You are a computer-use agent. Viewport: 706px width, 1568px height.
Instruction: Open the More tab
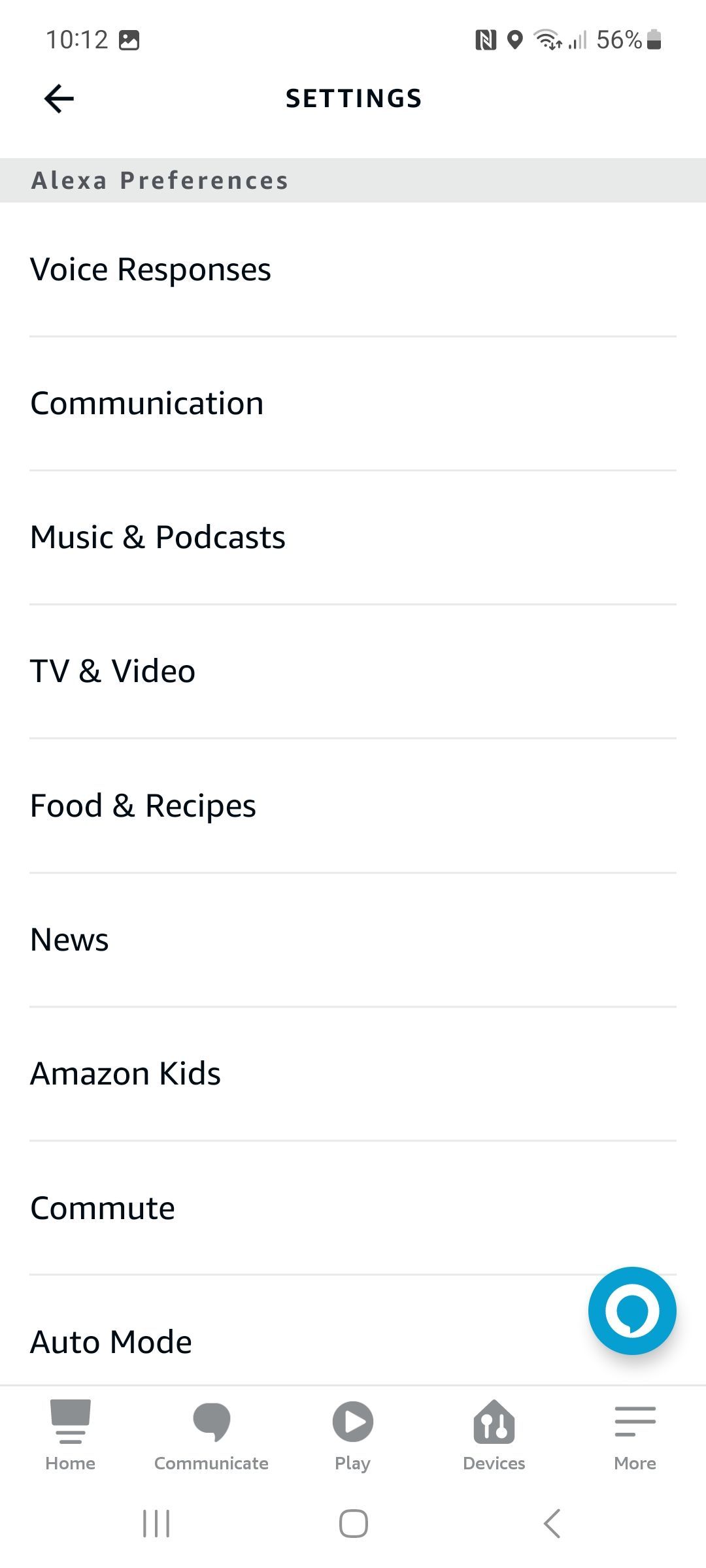click(635, 1435)
